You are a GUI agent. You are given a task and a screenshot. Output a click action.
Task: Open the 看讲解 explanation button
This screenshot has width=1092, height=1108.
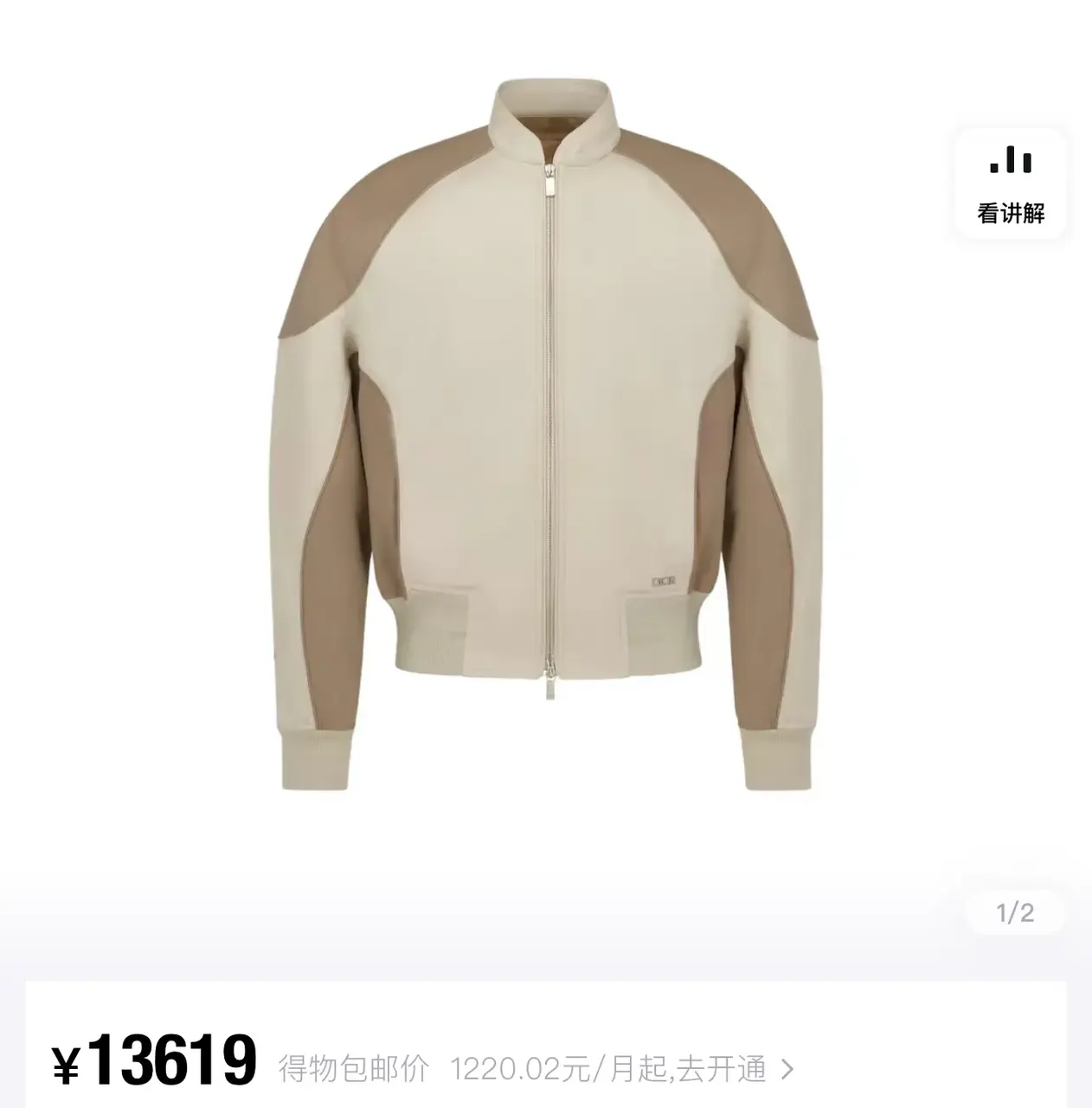tap(1010, 184)
